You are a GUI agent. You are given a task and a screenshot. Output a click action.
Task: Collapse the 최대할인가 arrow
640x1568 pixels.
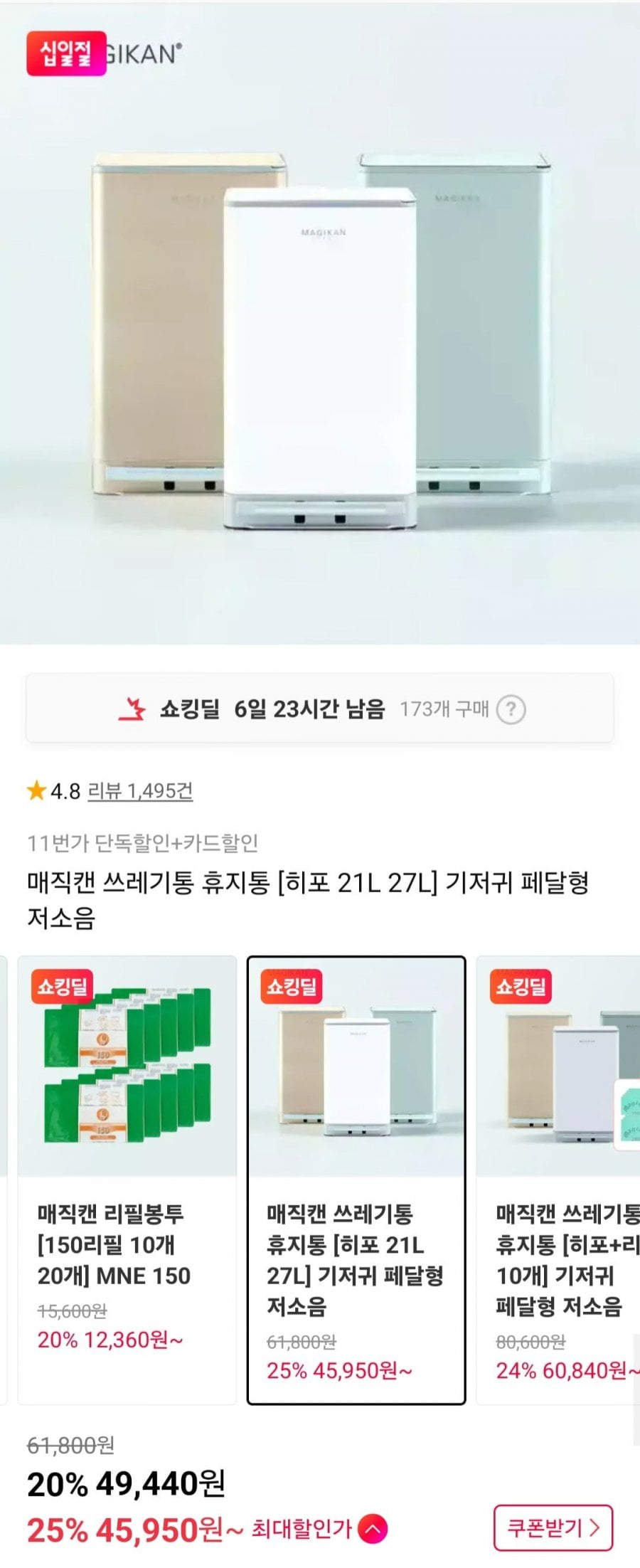coord(373,1528)
